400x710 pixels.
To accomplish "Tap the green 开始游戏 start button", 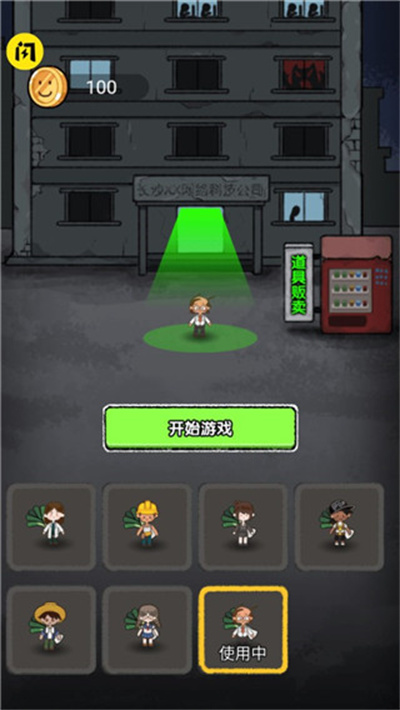I will coord(200,428).
